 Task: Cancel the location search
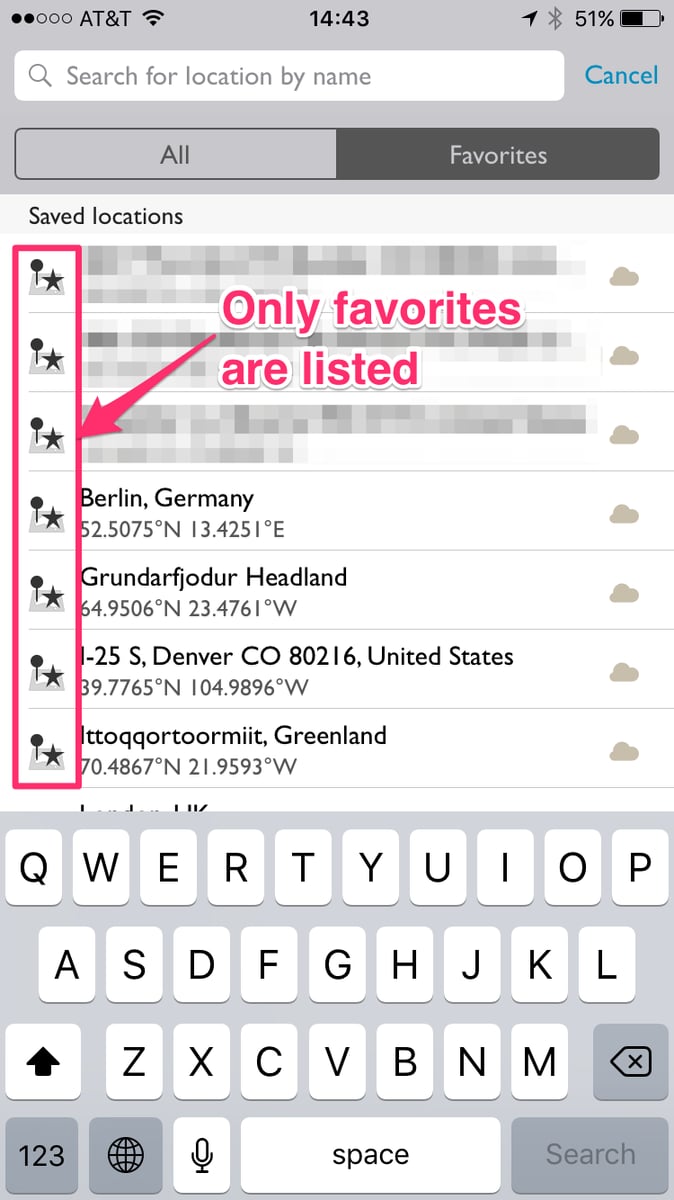coord(621,76)
